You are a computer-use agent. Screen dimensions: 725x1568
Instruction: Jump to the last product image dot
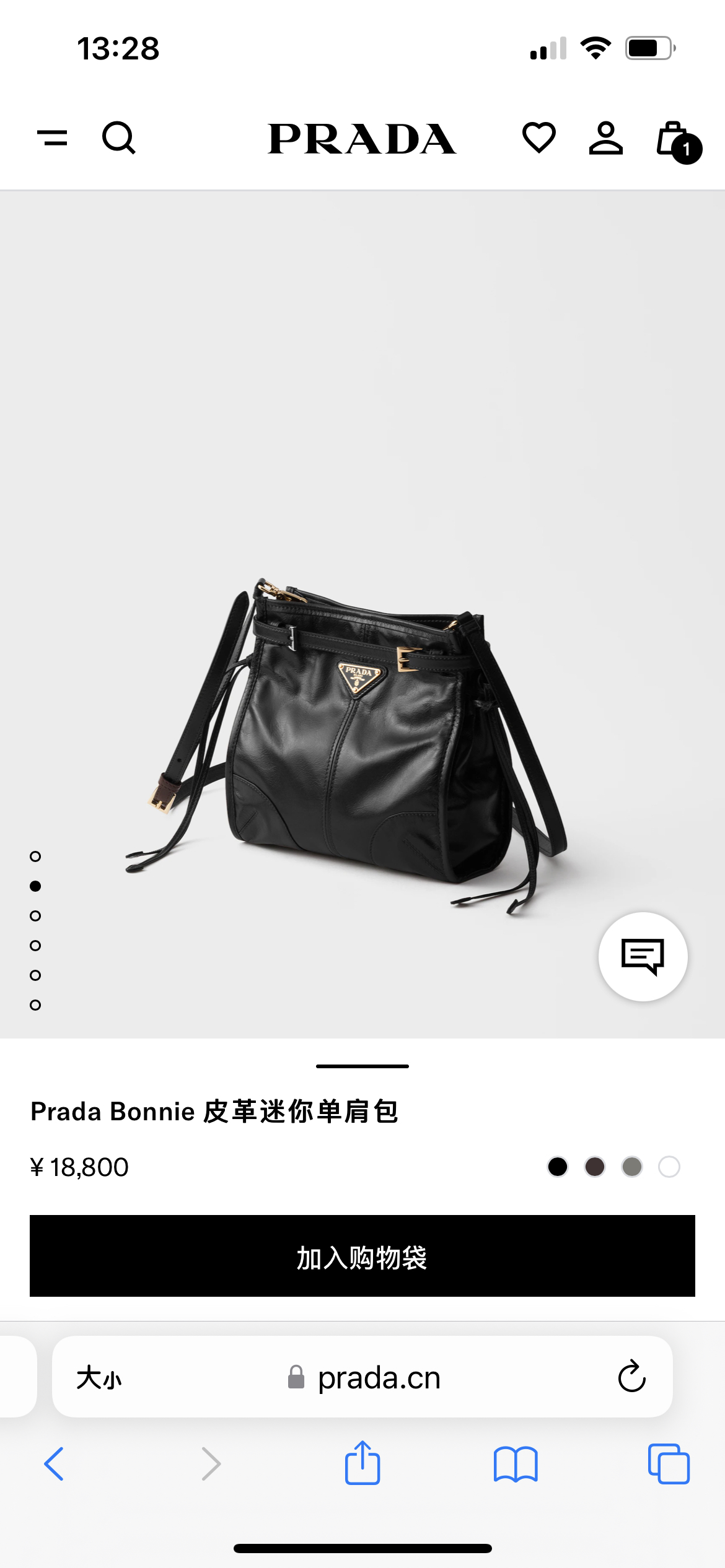point(35,1005)
